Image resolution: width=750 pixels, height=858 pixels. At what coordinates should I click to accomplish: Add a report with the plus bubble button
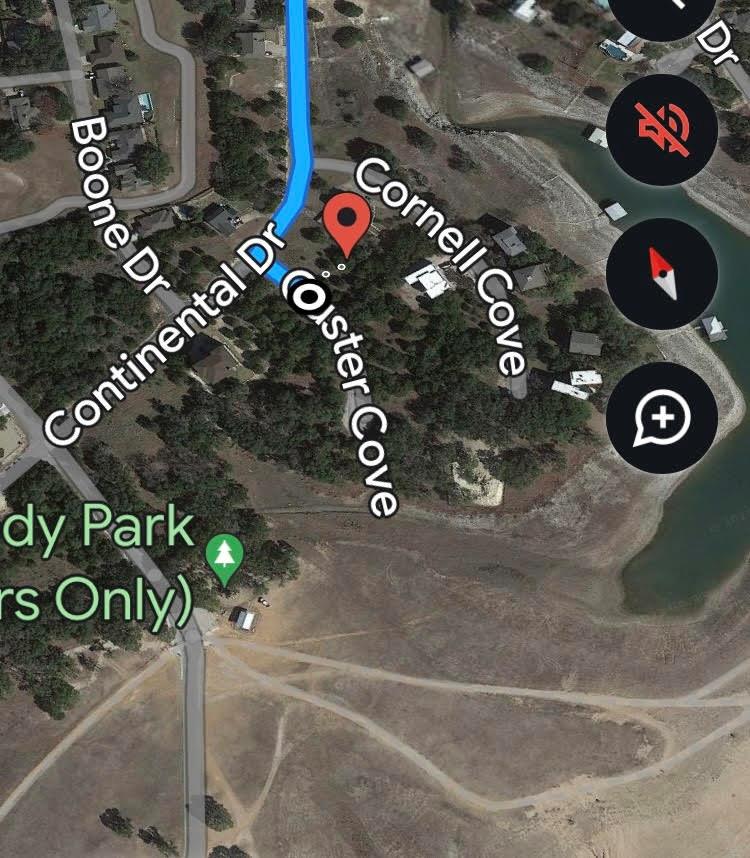[661, 417]
